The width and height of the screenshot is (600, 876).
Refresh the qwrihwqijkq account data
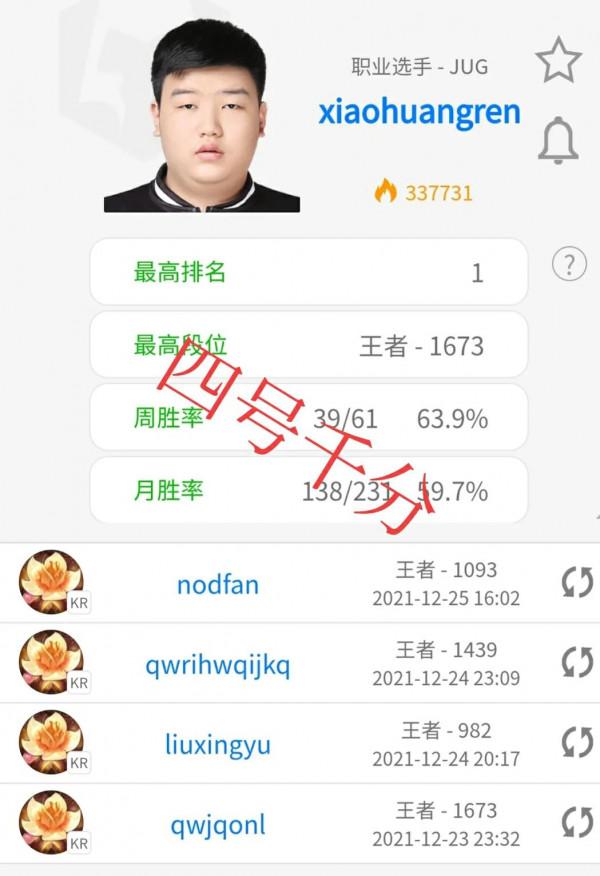pyautogui.click(x=577, y=662)
